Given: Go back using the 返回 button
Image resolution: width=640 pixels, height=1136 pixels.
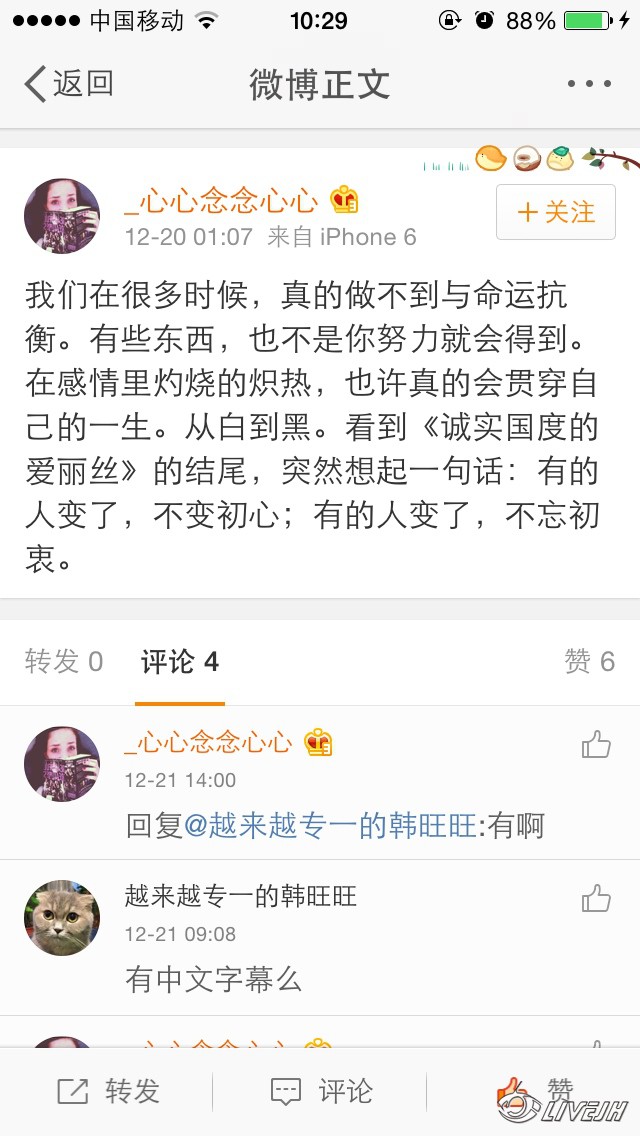Looking at the screenshot, I should point(68,84).
